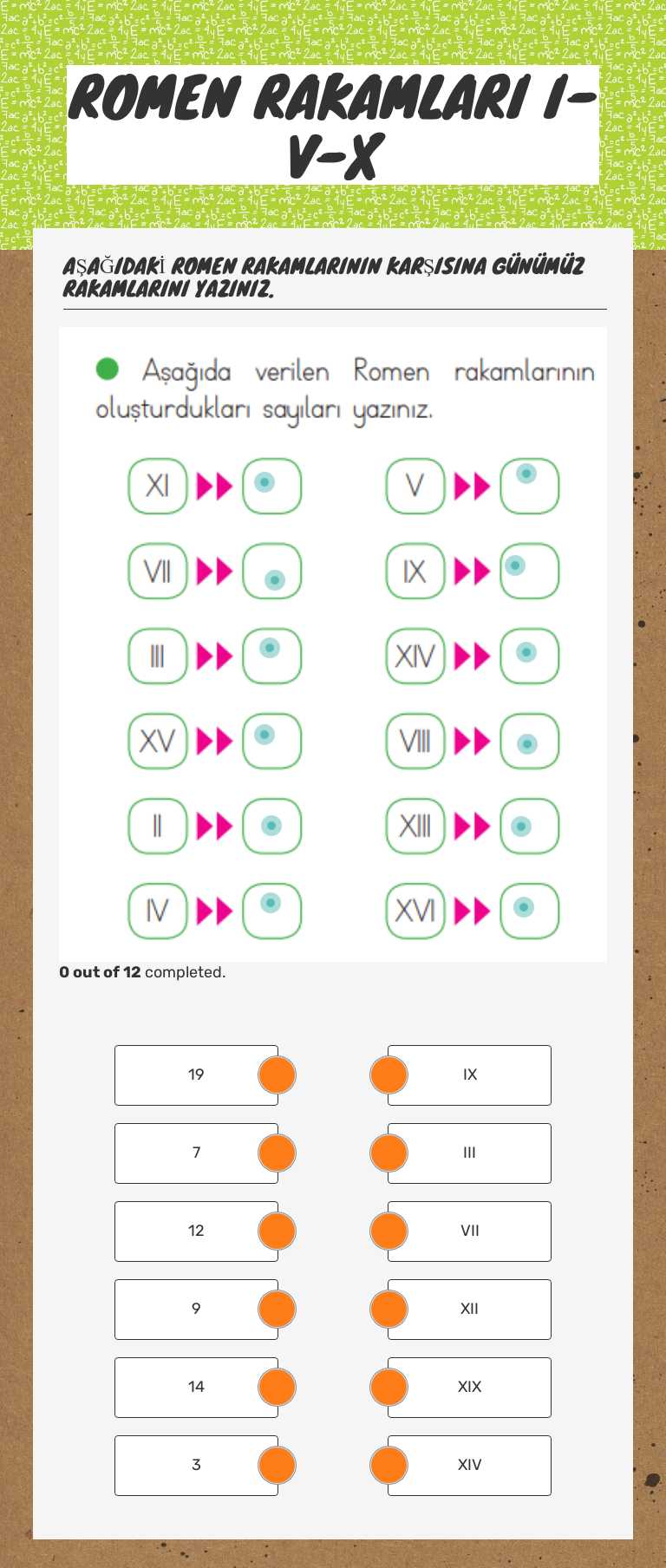Select the orange dot for the VII card
Image resolution: width=666 pixels, height=1568 pixels.
click(389, 1231)
